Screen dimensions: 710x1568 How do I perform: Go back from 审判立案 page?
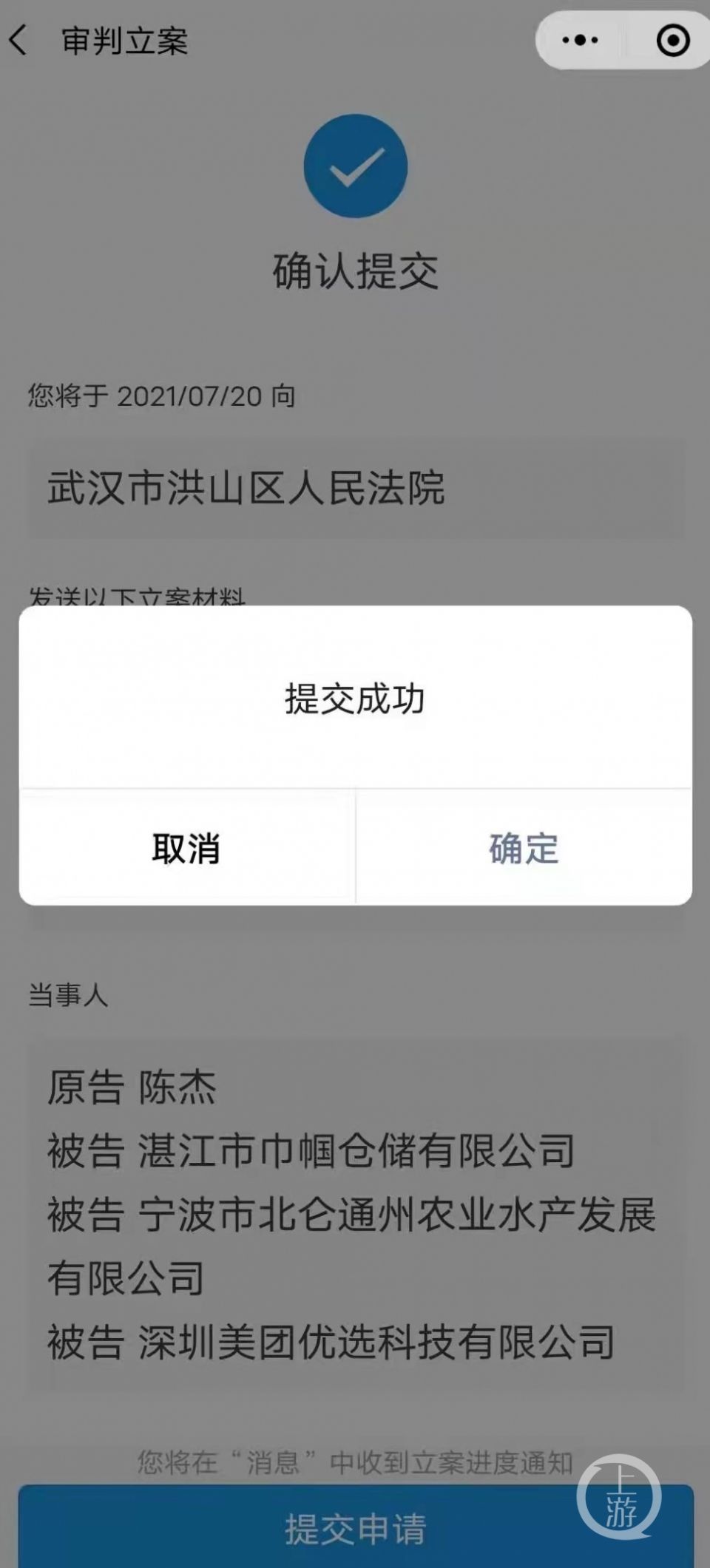click(x=19, y=40)
